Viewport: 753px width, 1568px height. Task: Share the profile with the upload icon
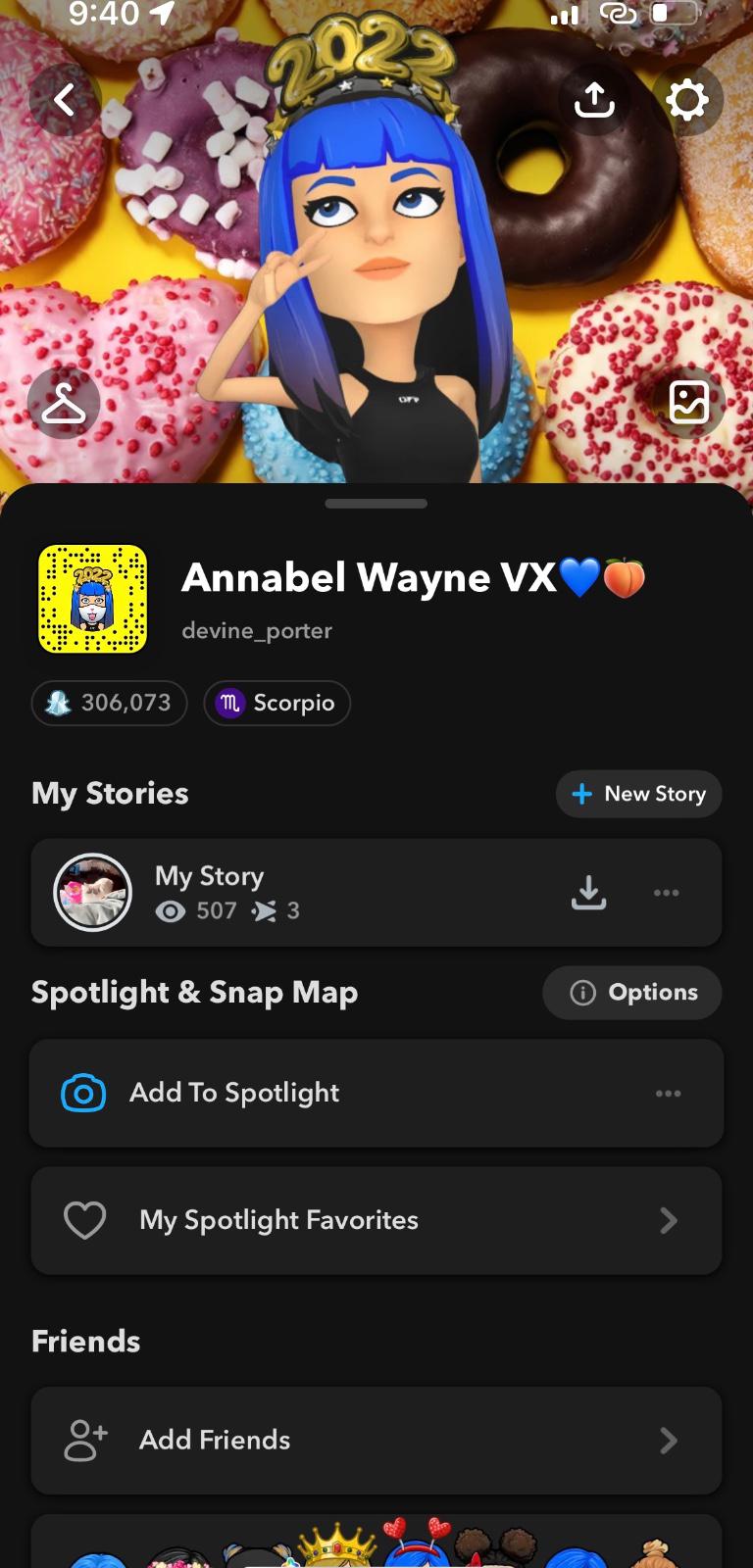(593, 99)
